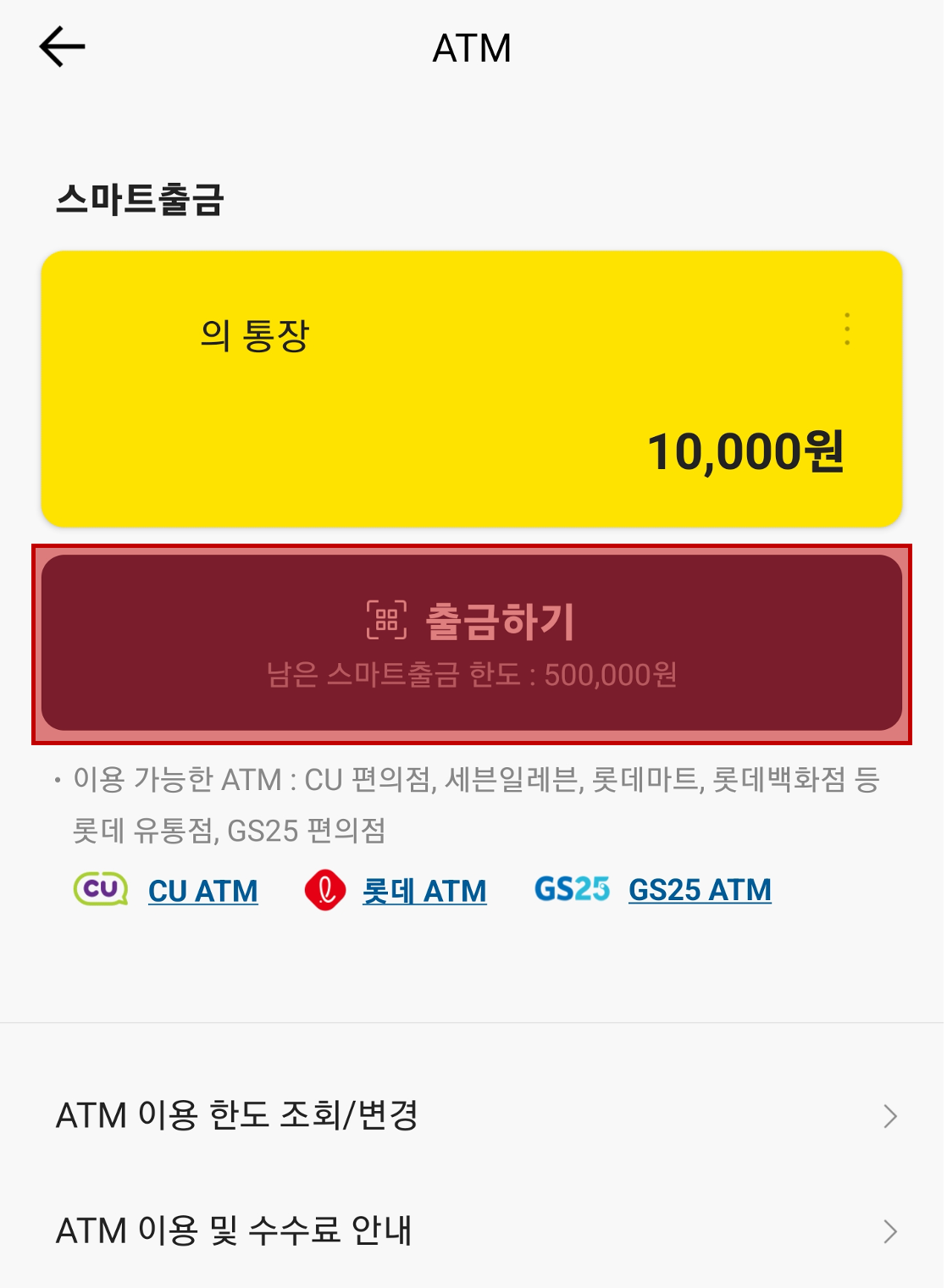Open the GS25 ATM link
This screenshot has width=947, height=1288.
pyautogui.click(x=700, y=890)
